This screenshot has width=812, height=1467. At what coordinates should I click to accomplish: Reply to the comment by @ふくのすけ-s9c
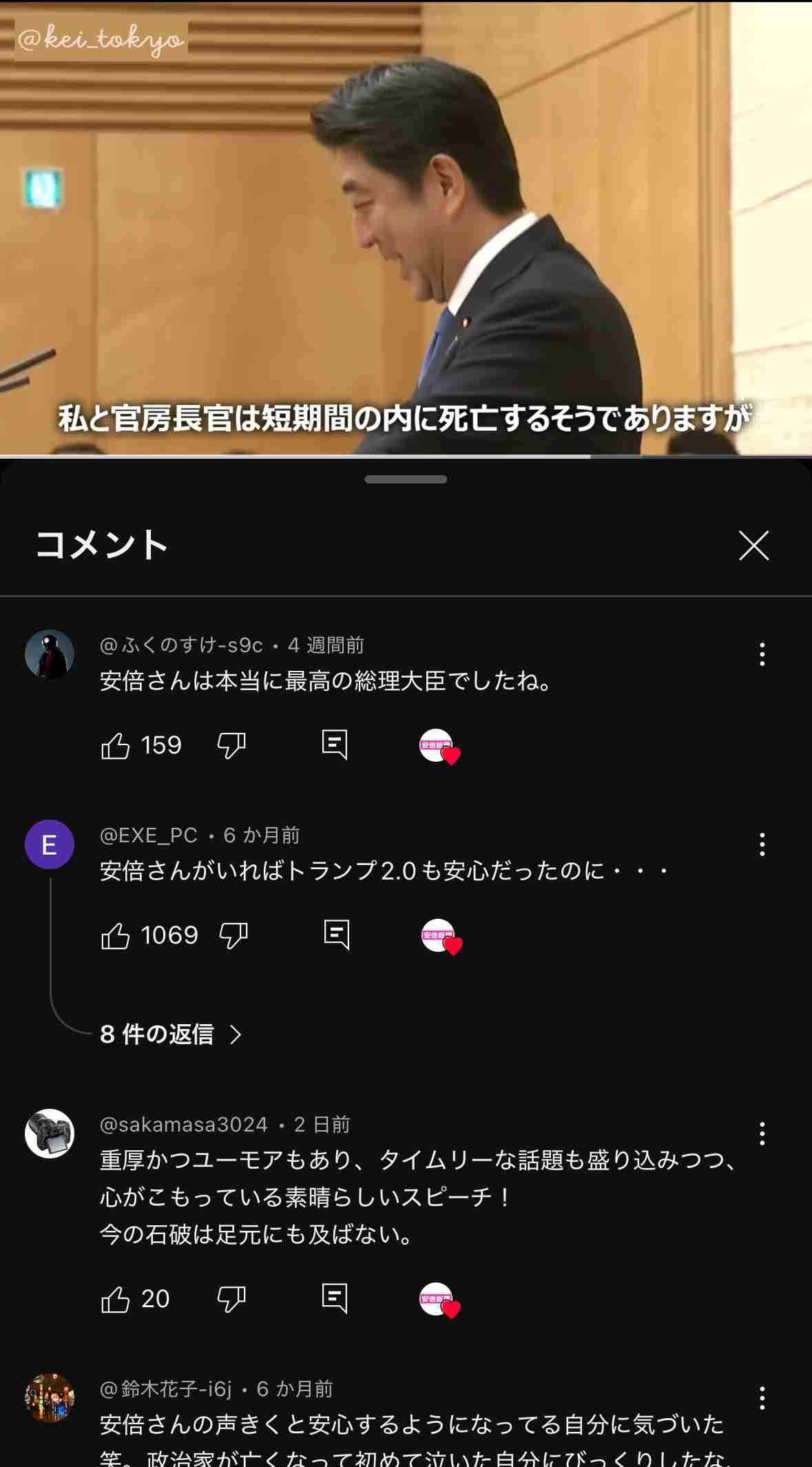click(335, 745)
